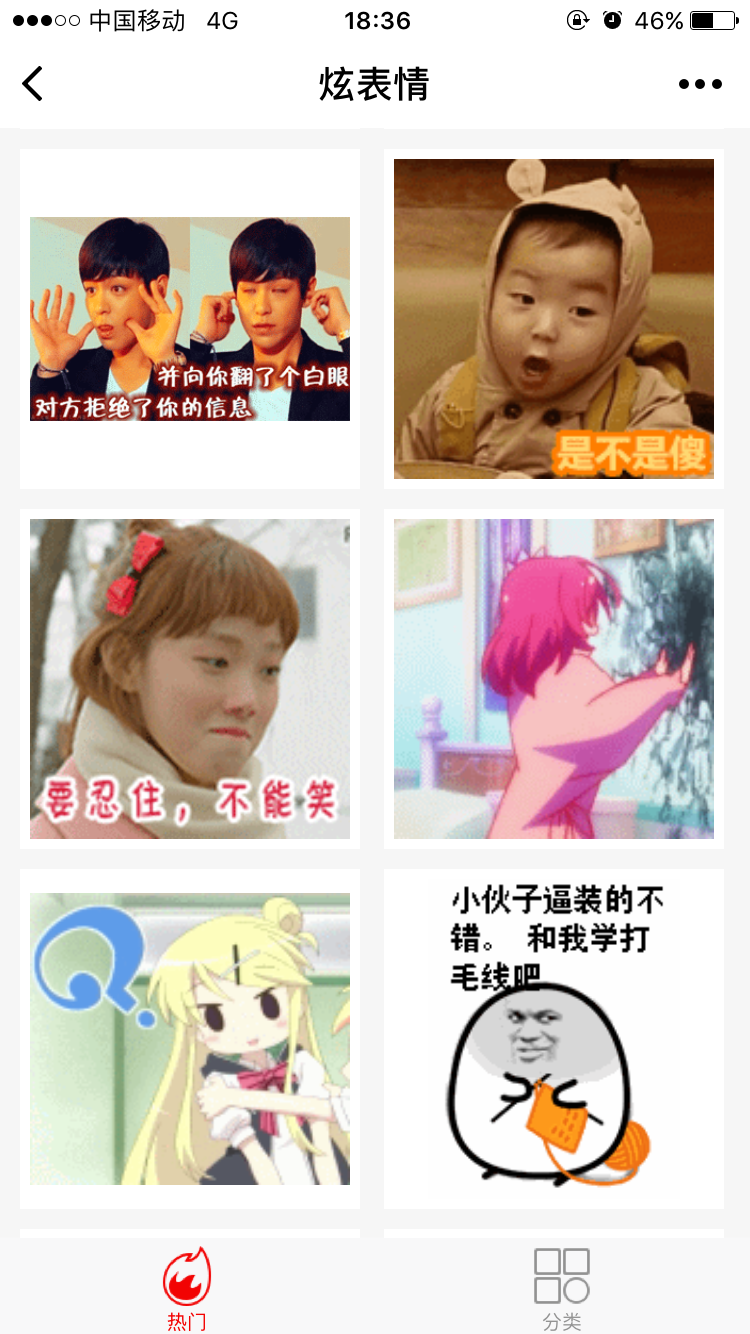Choose the pink-haired anime girl sticker
750x1334 pixels.
(x=554, y=679)
